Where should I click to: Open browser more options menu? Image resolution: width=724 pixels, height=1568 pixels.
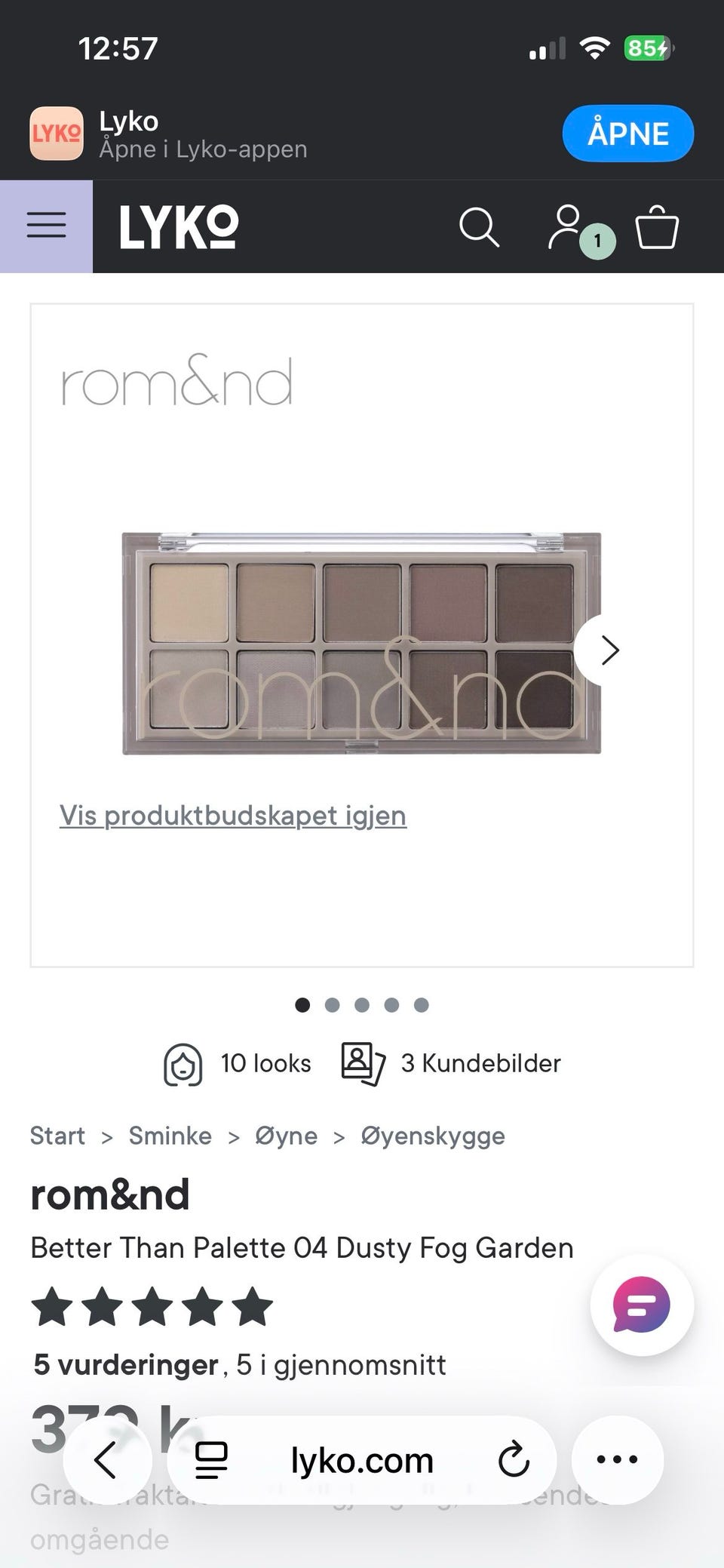tap(618, 1460)
